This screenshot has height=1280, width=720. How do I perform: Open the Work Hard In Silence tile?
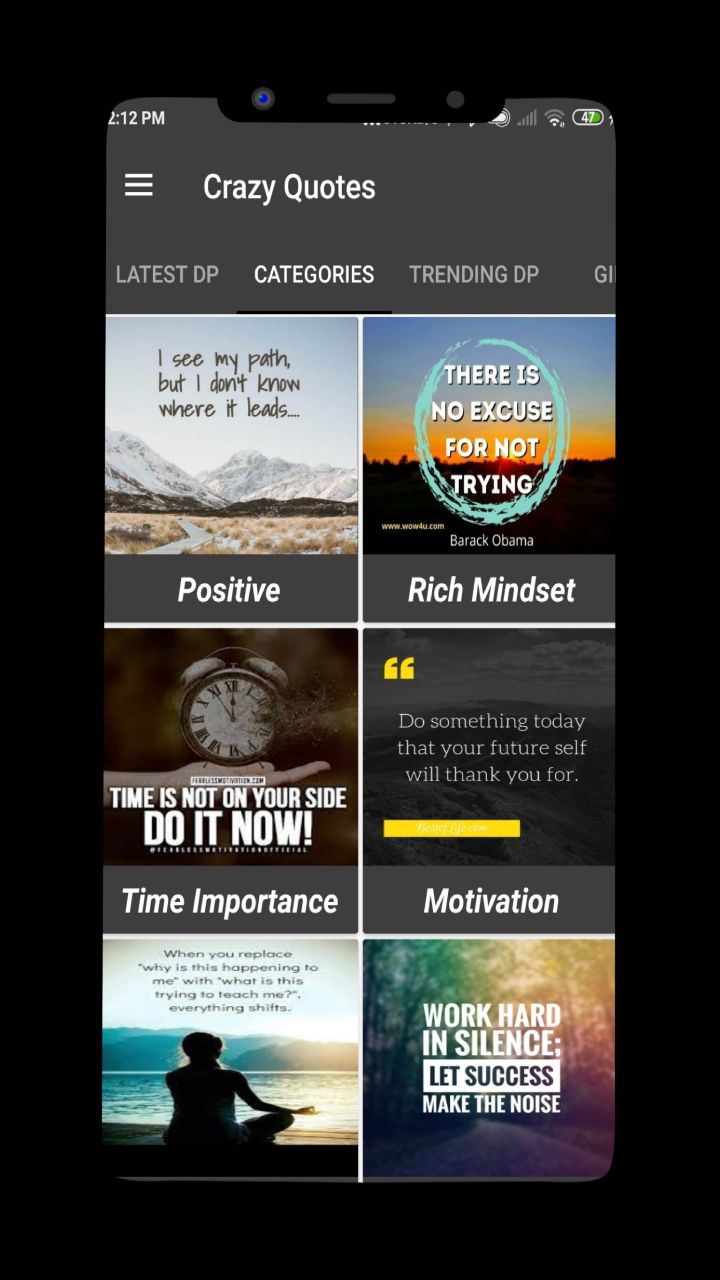click(x=489, y=1056)
